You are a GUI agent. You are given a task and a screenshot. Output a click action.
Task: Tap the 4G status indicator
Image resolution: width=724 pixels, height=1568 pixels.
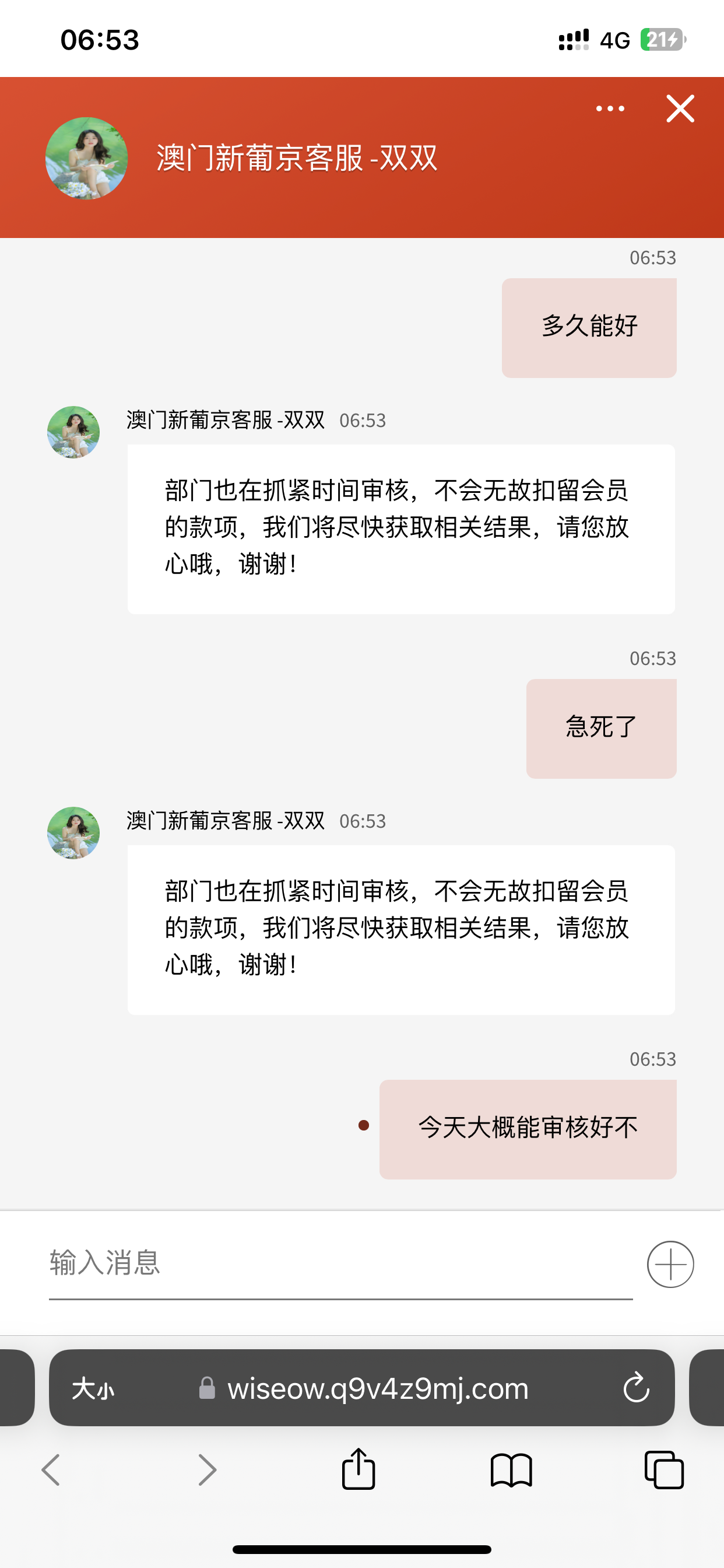click(x=615, y=39)
